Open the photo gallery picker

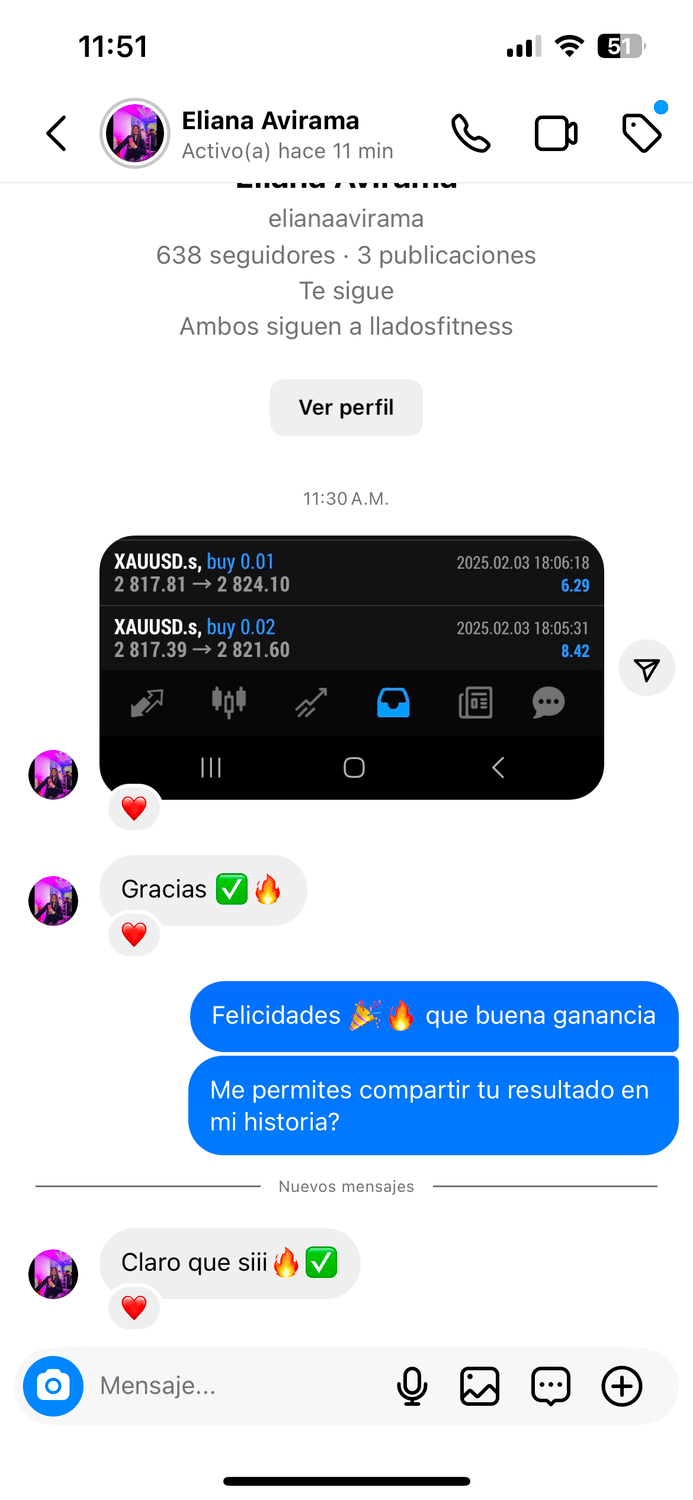coord(480,1386)
